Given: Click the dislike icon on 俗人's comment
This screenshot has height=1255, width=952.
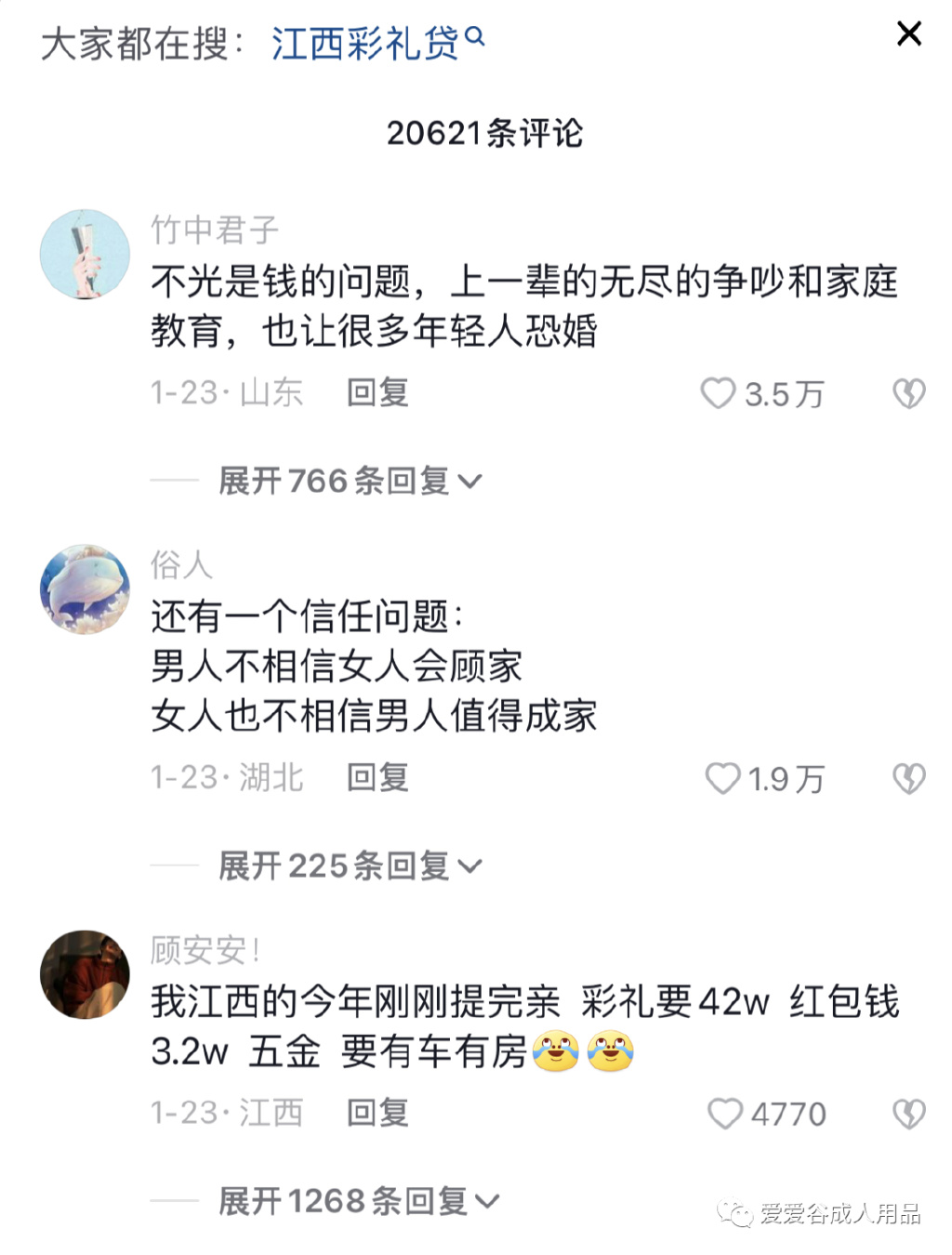Looking at the screenshot, I should click(908, 779).
